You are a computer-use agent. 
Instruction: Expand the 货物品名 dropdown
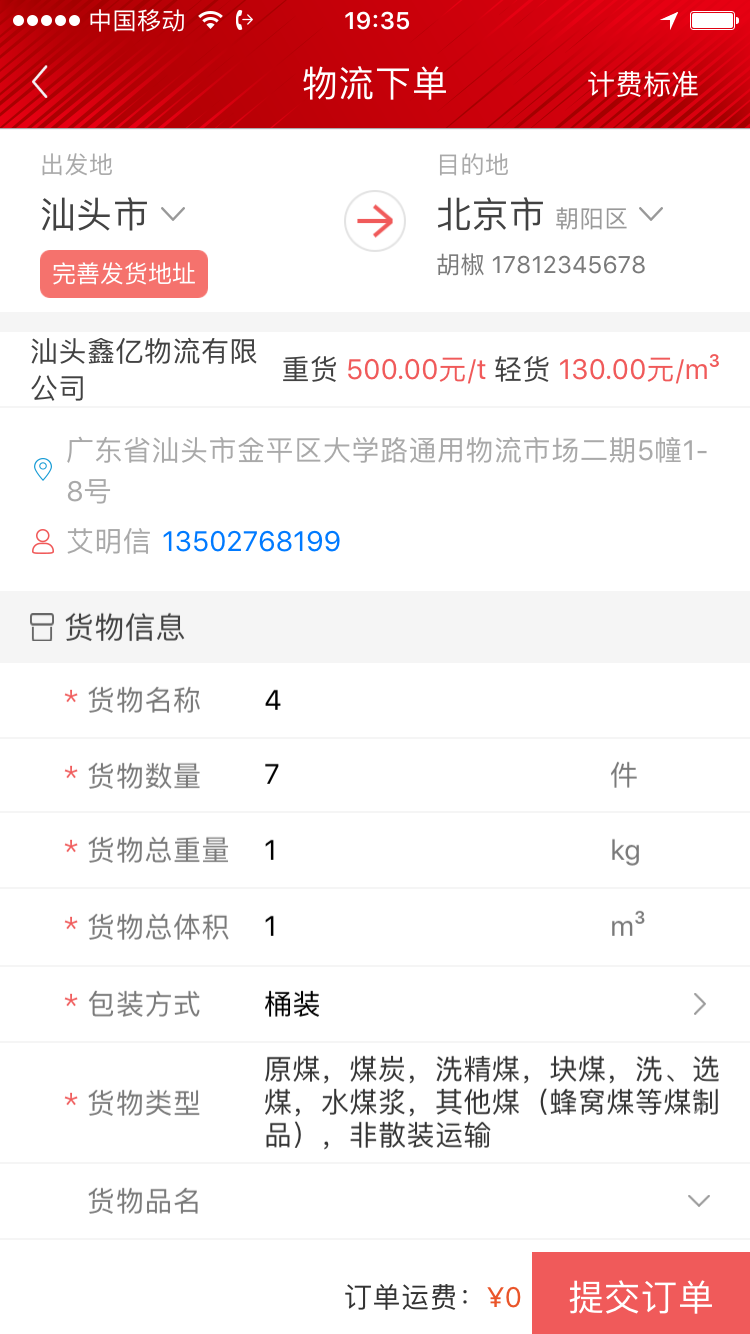(x=375, y=1201)
